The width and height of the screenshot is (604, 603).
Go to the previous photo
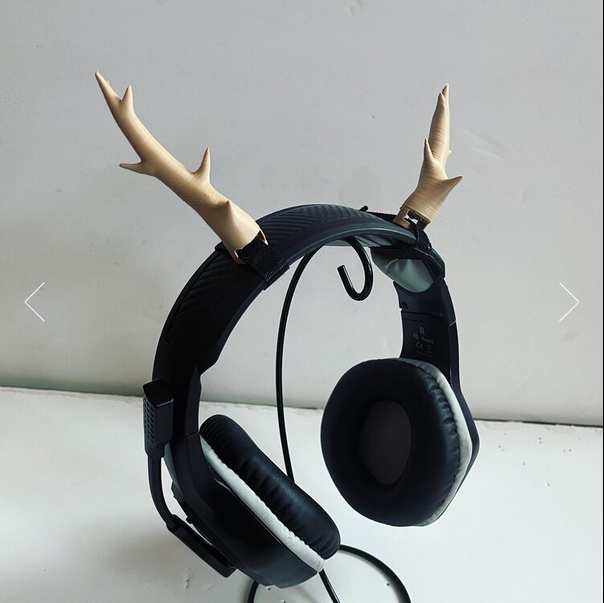(35, 301)
